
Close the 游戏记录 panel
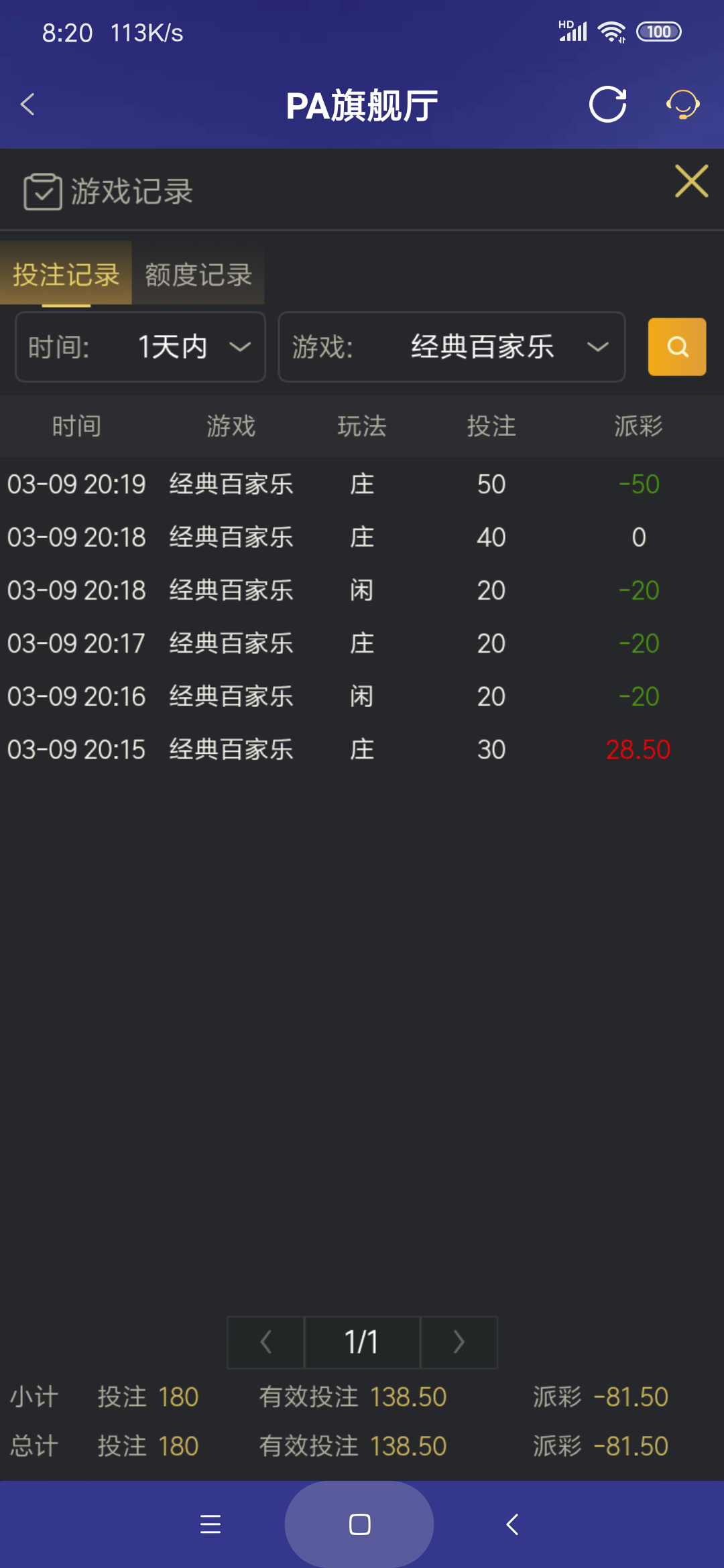pos(692,182)
